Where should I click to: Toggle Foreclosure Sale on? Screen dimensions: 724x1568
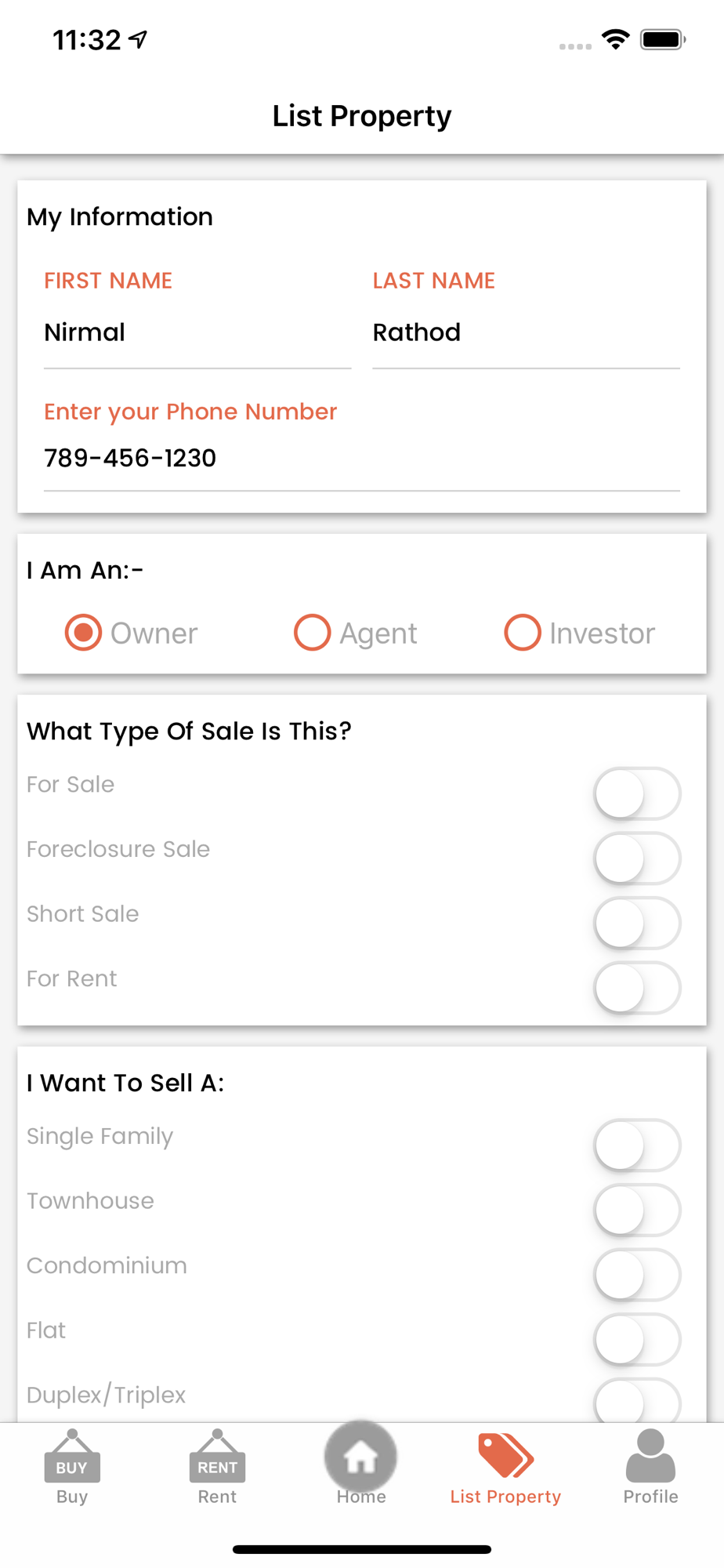point(637,858)
